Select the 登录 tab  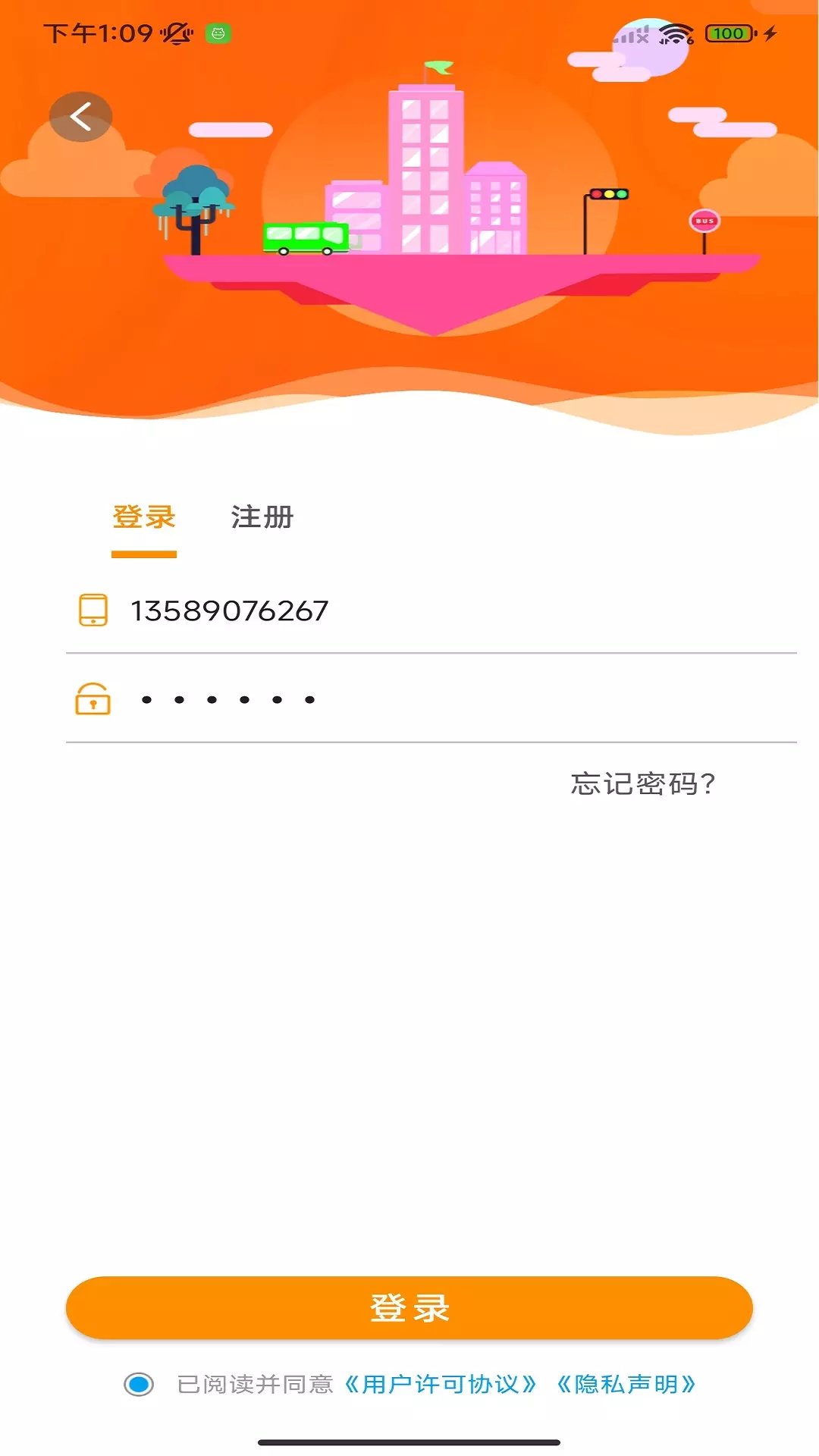[144, 517]
